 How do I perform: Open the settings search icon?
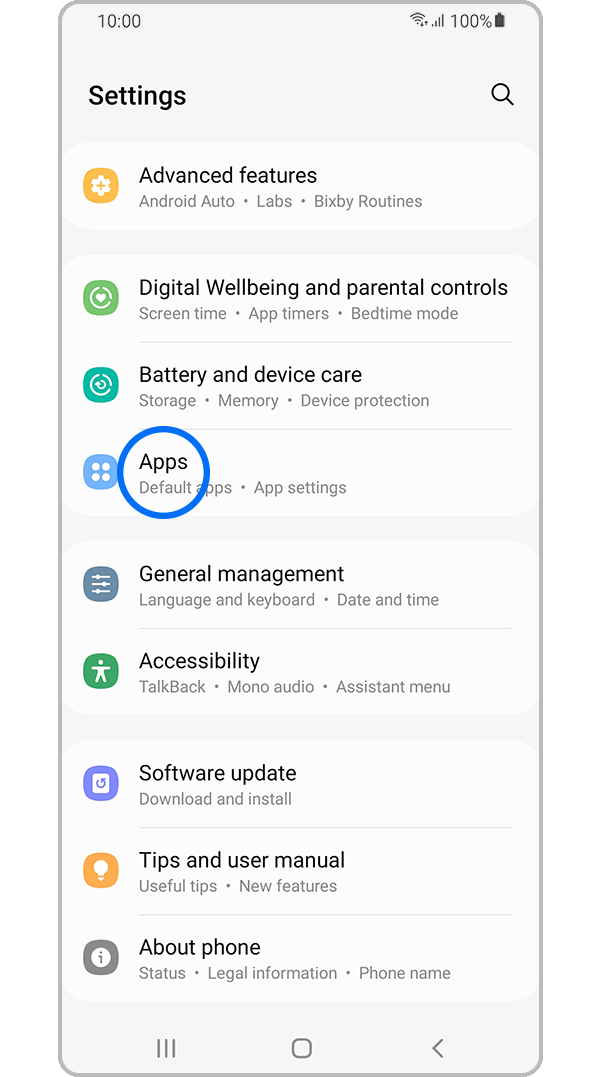(502, 95)
